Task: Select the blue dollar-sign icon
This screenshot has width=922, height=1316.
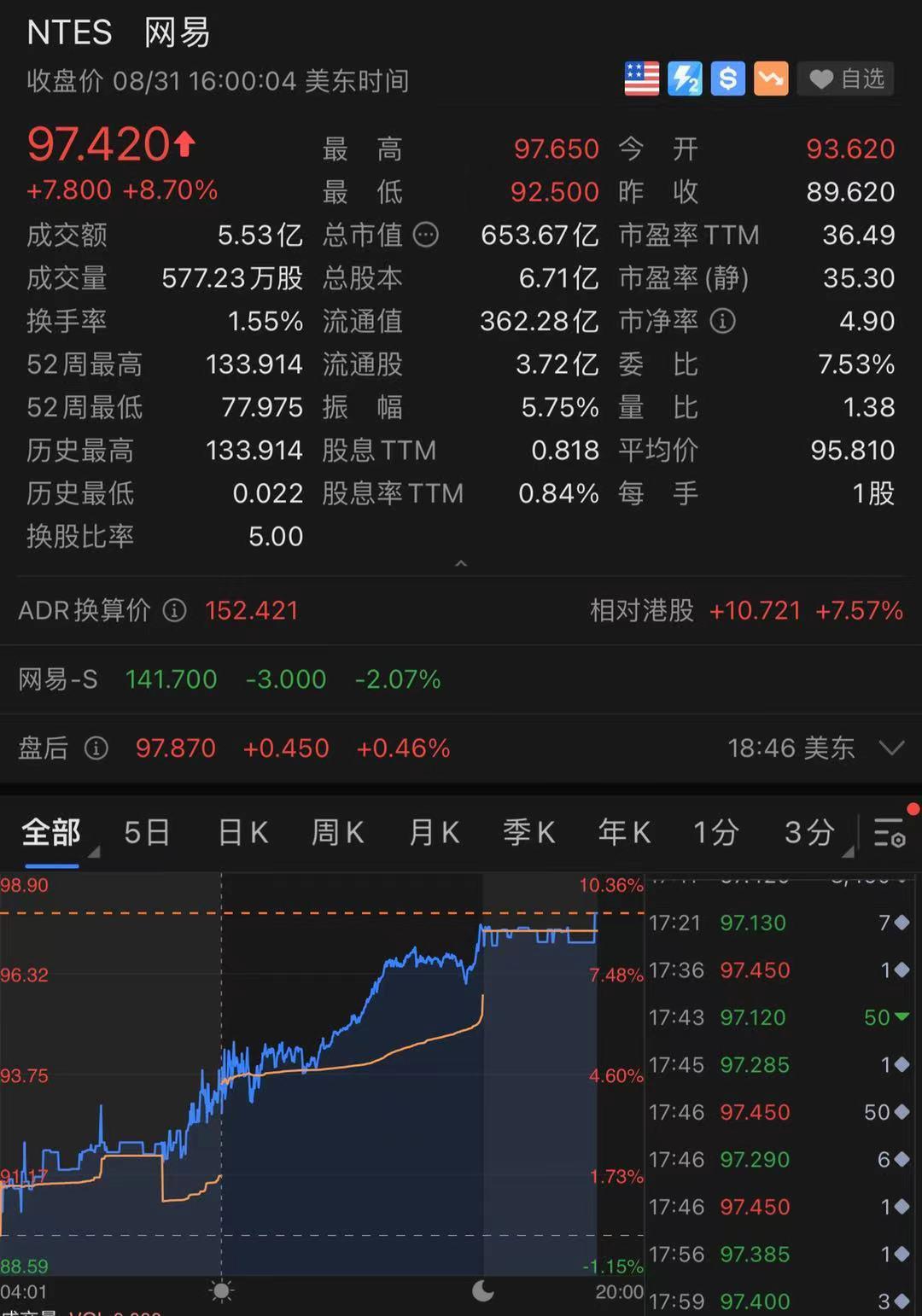Action: pos(727,79)
